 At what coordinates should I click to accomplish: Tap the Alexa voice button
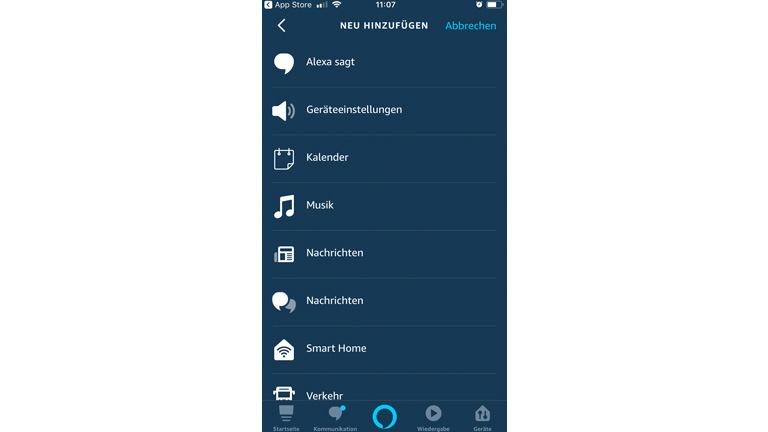384,417
